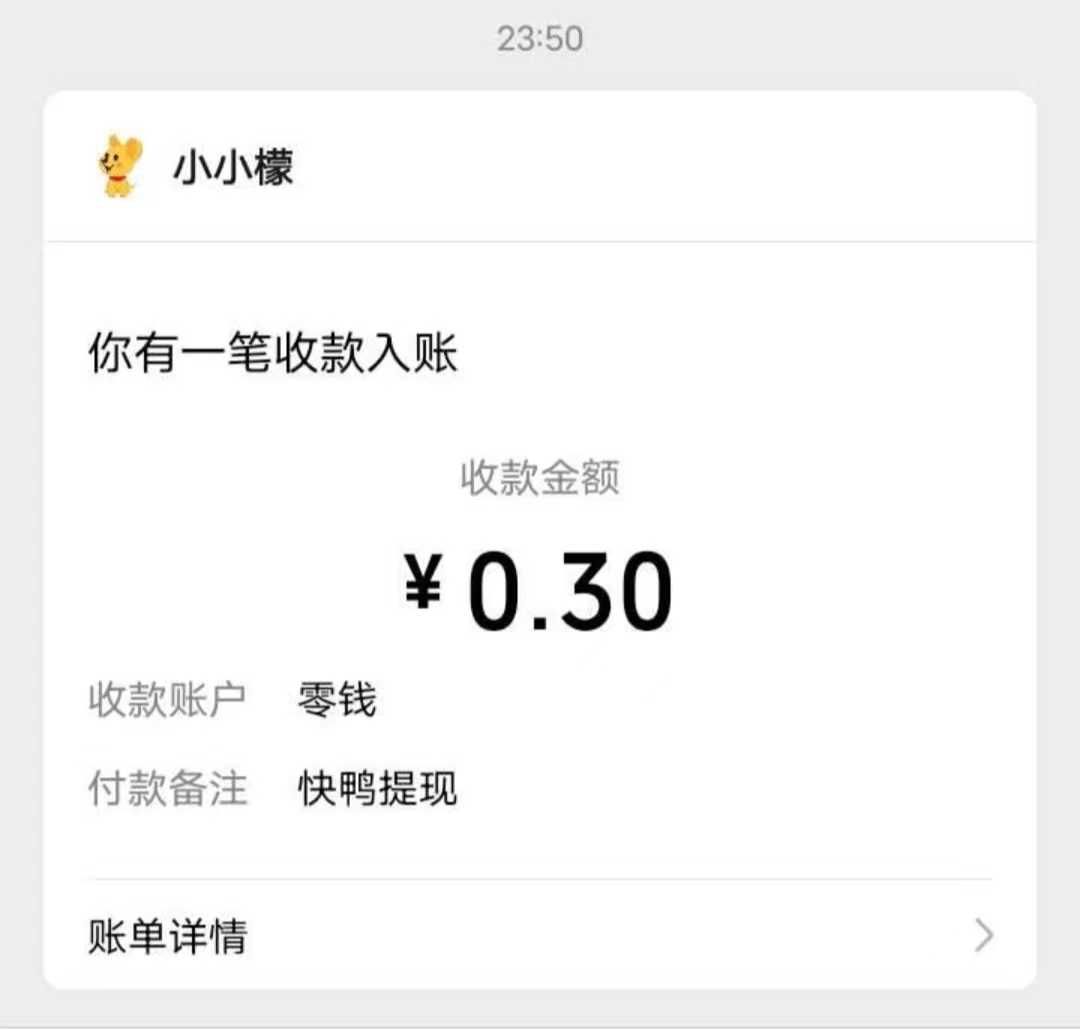Viewport: 1080px width, 1029px height.
Task: Open the 小小檬 account header
Action: (x=232, y=168)
